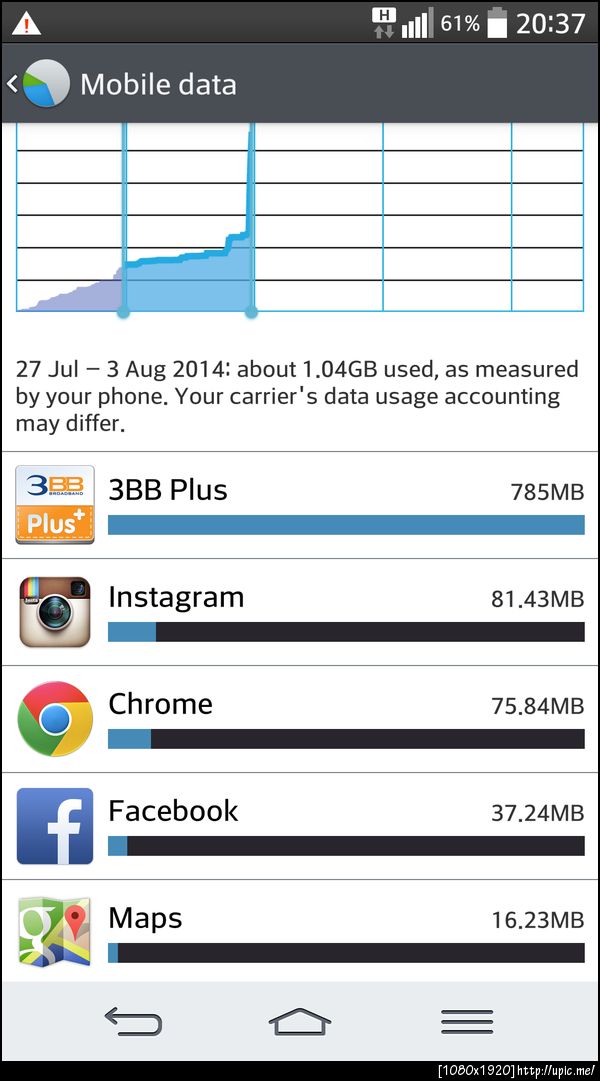Open Facebook data usage details
This screenshot has width=600, height=1081.
pyautogui.click(x=300, y=826)
